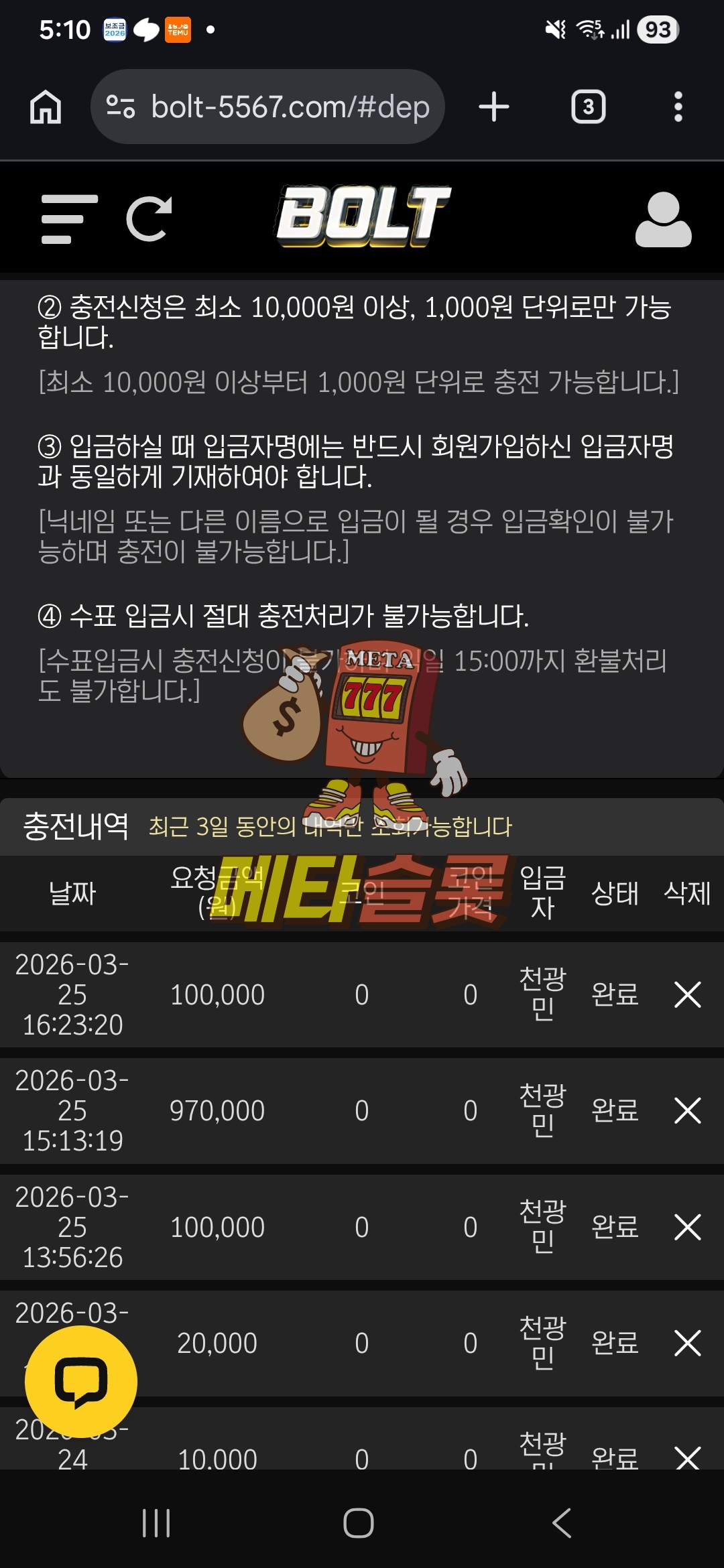Show recent apps from the navigation bar

point(156,1522)
